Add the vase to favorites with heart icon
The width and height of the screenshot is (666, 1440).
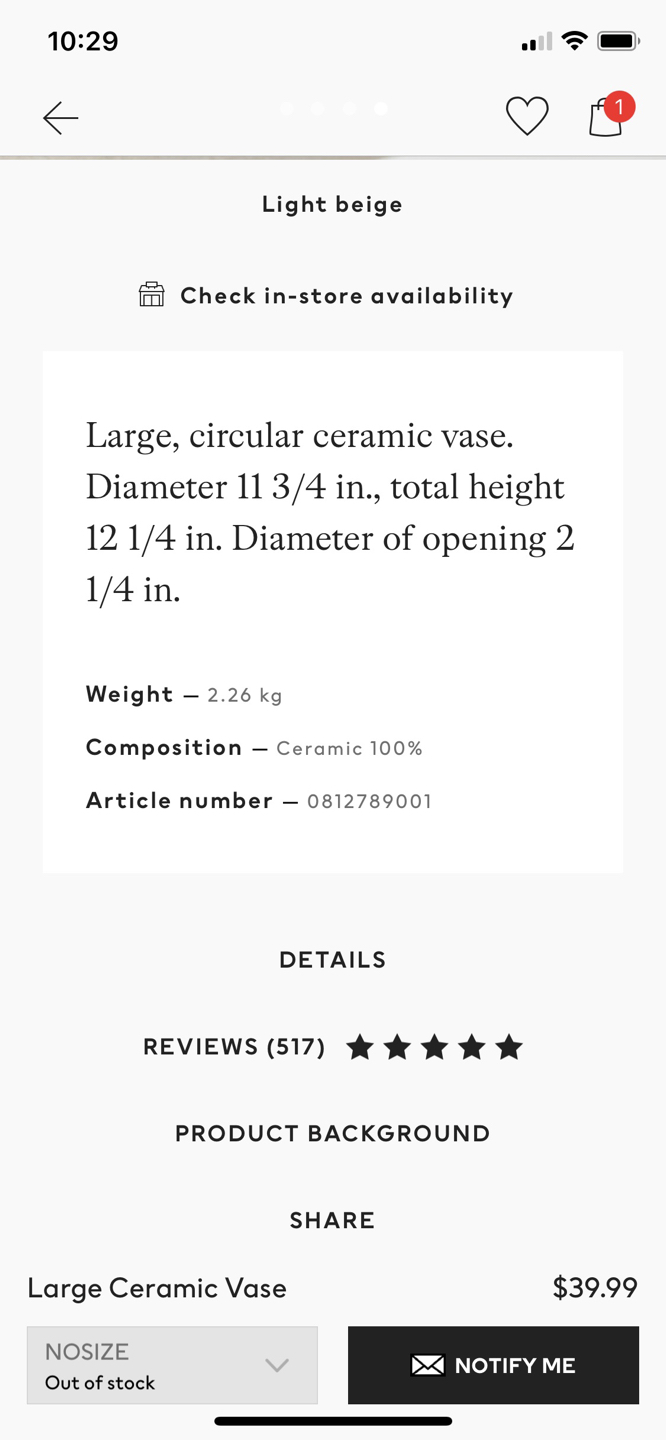pos(527,116)
